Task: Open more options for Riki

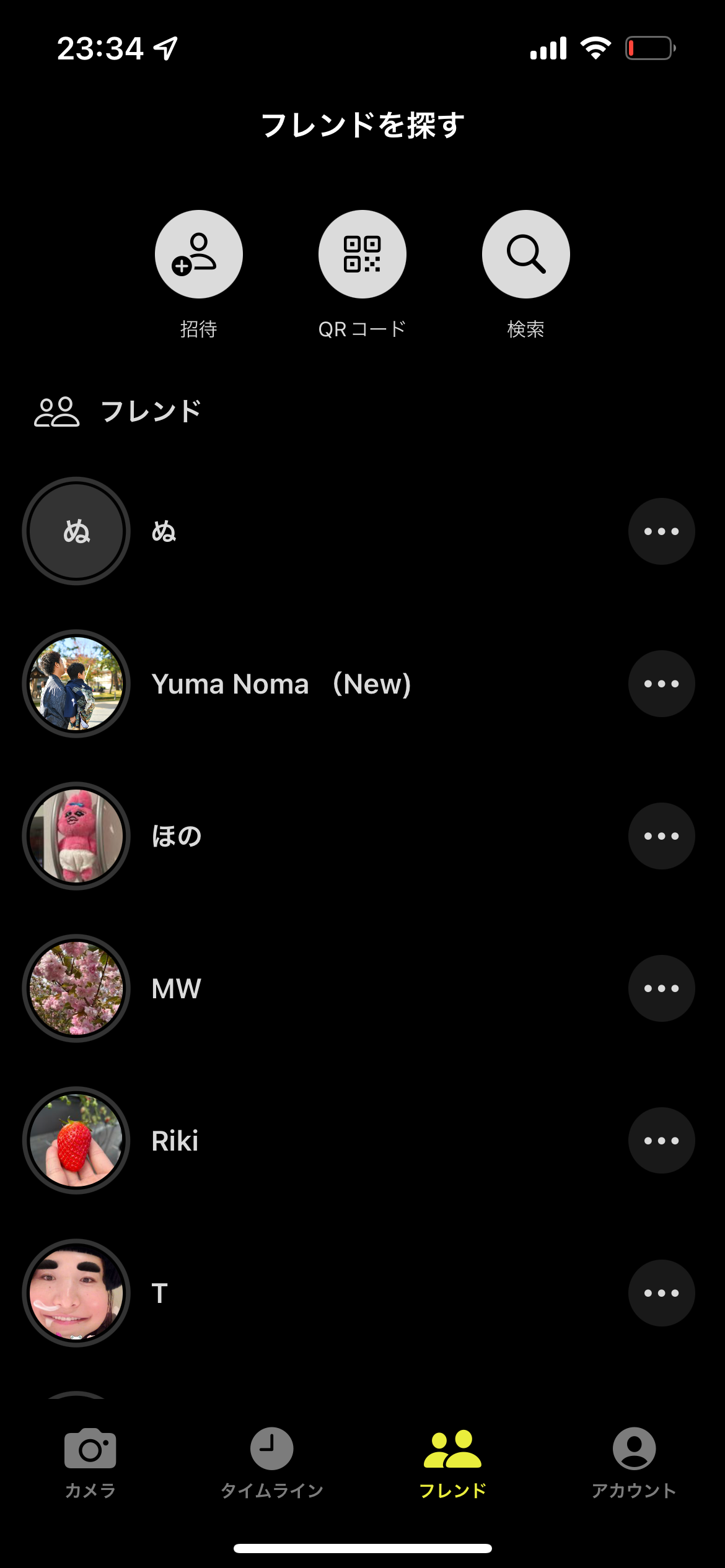Action: coord(661,1141)
